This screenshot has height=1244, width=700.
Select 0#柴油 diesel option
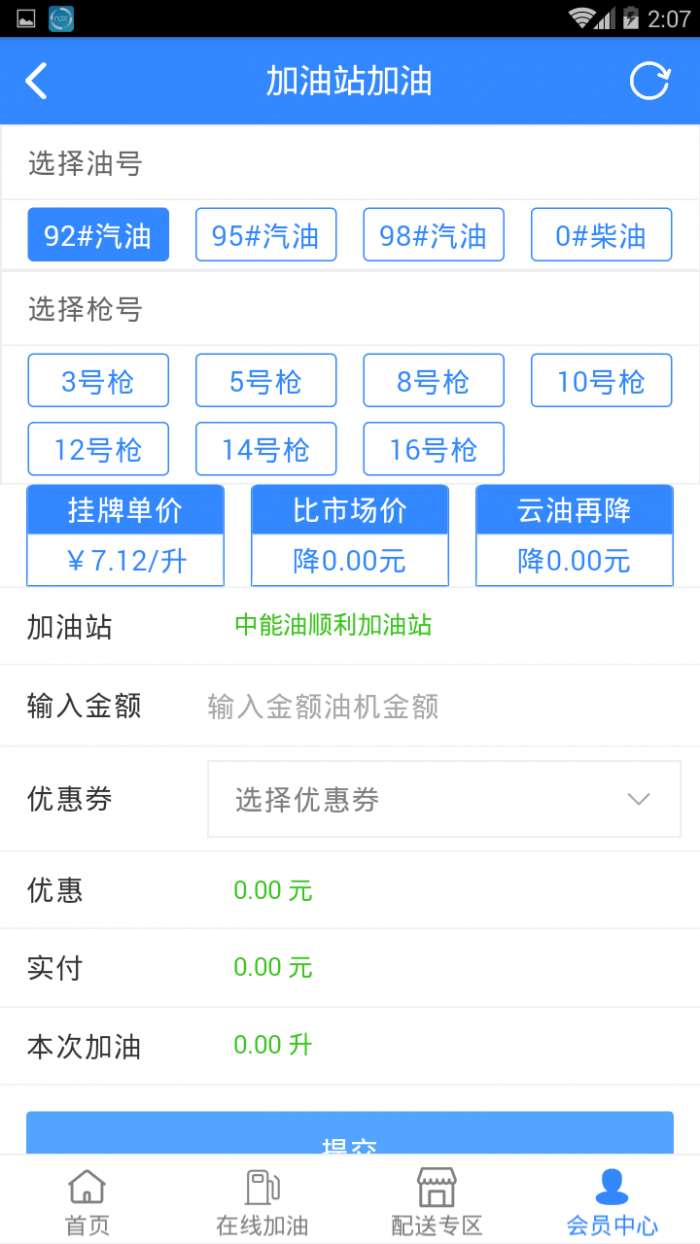(x=601, y=235)
